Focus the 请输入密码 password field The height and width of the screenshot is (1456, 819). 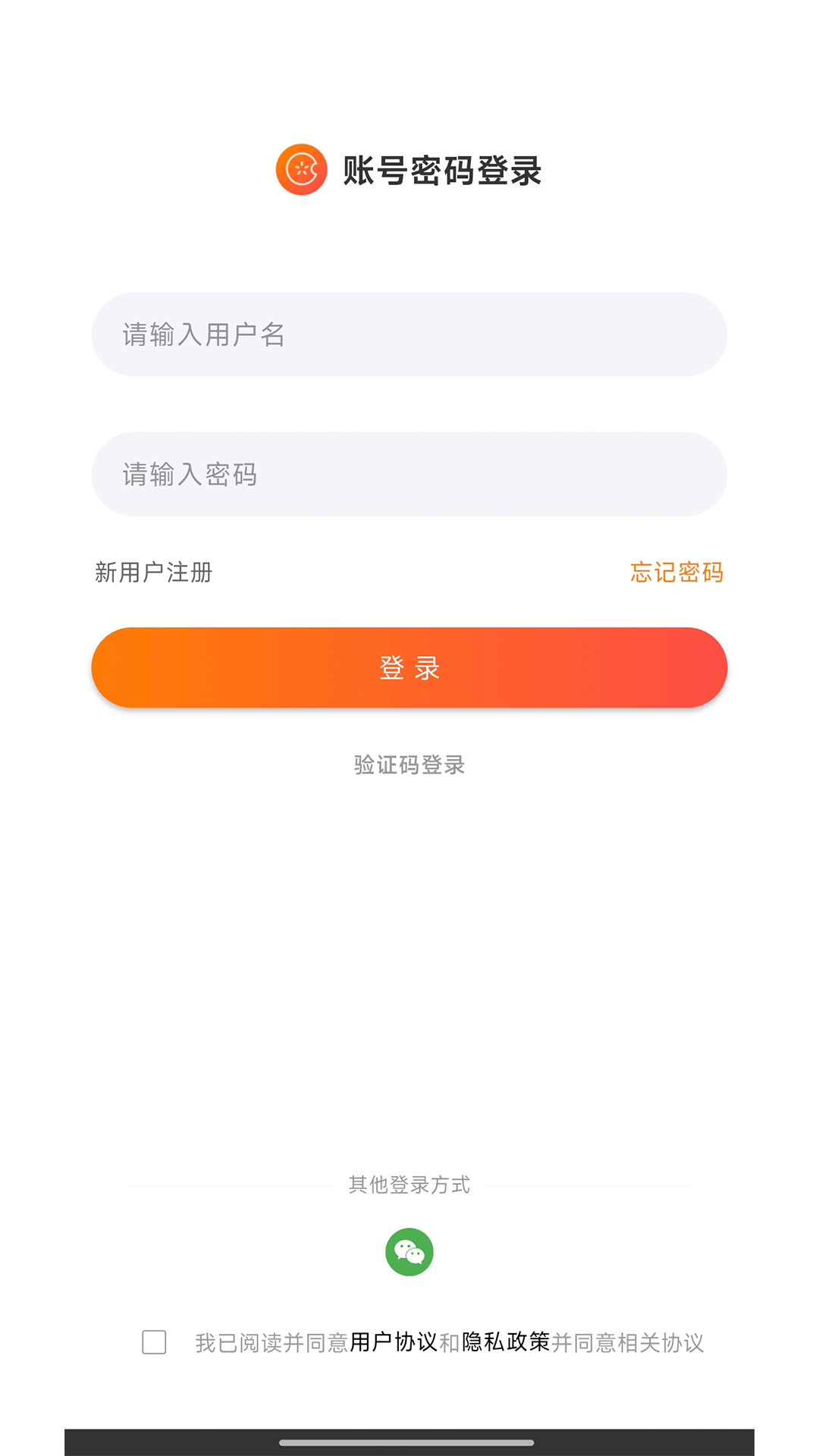coord(409,473)
